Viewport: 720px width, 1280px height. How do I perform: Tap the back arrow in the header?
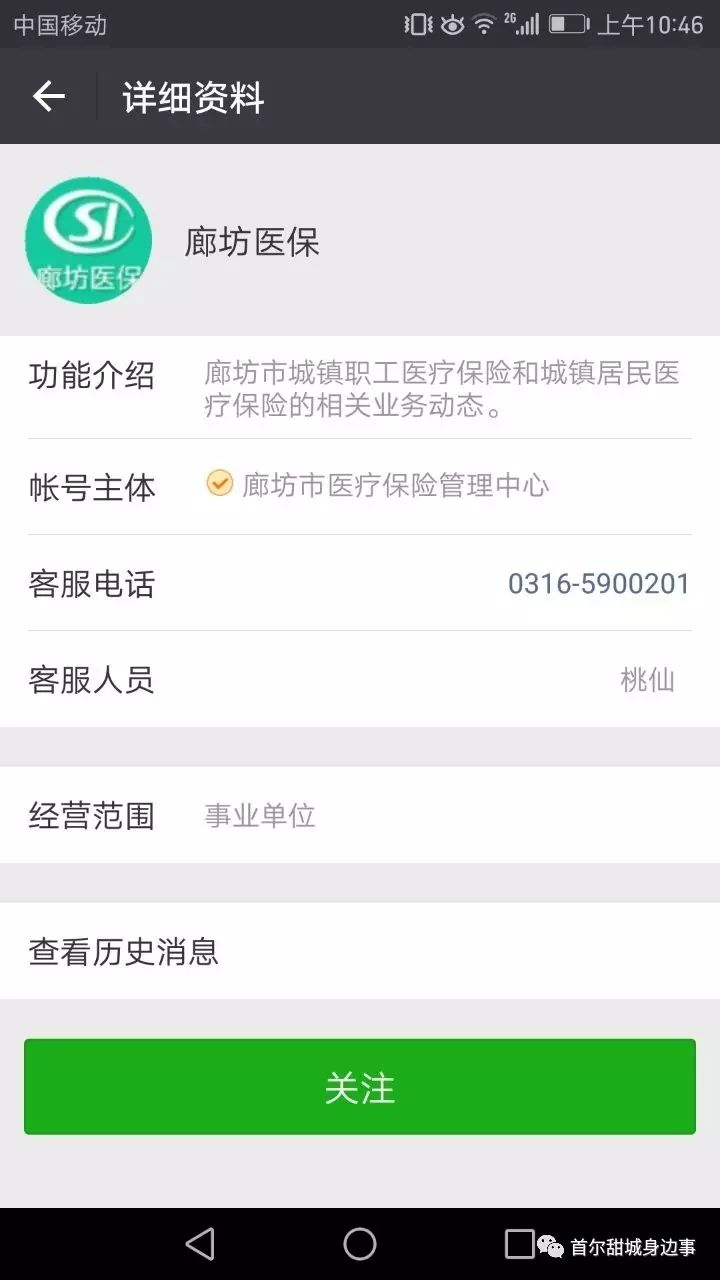pyautogui.click(x=48, y=96)
